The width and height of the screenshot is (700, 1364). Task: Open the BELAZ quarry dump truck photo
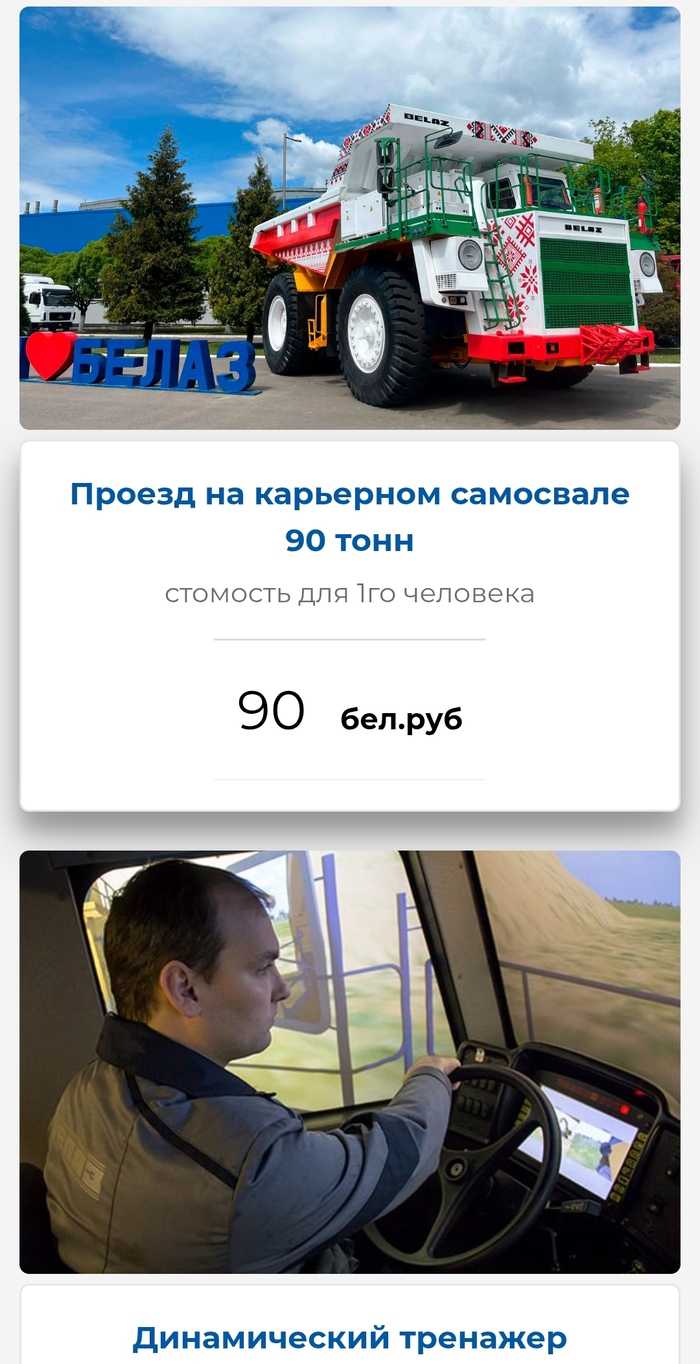350,218
